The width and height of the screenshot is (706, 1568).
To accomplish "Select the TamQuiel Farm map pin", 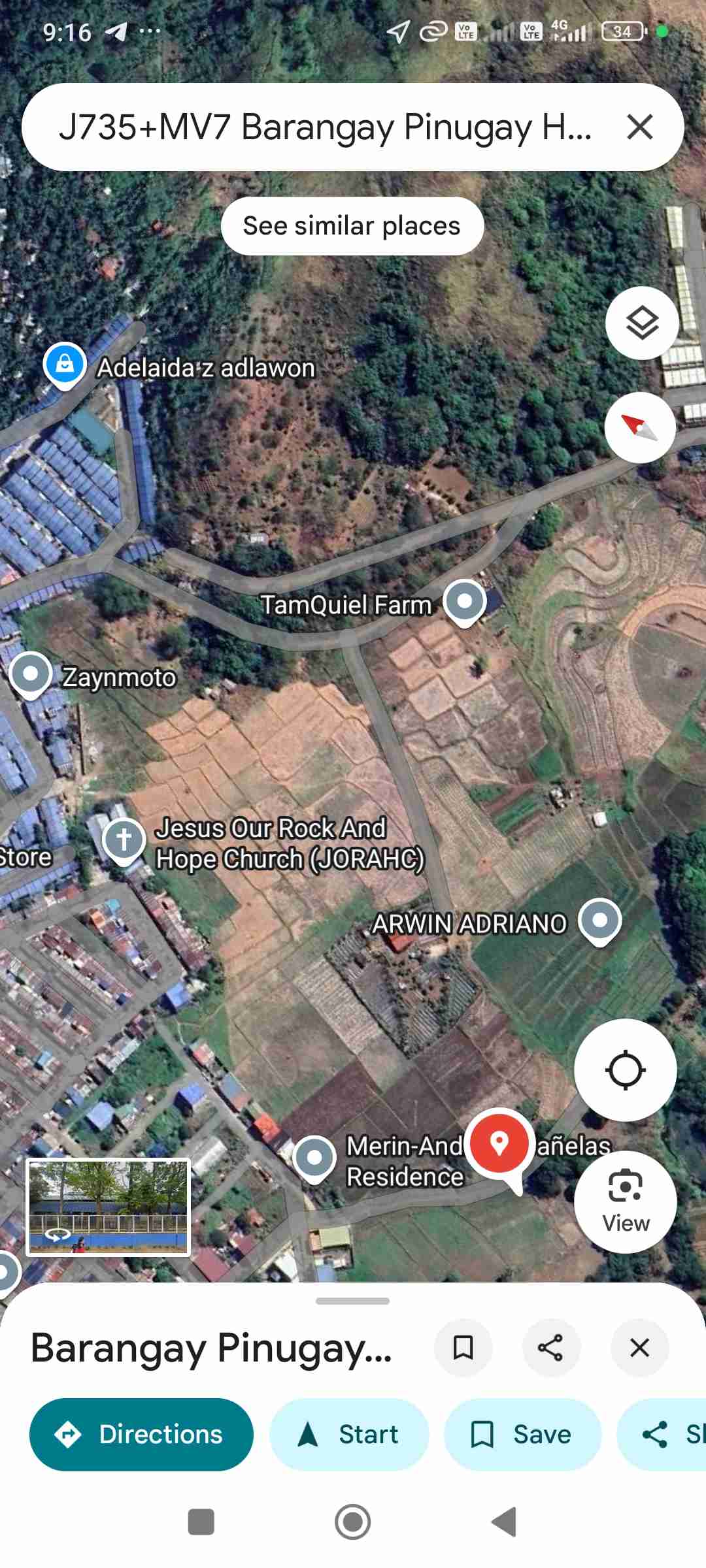I will coord(464,602).
